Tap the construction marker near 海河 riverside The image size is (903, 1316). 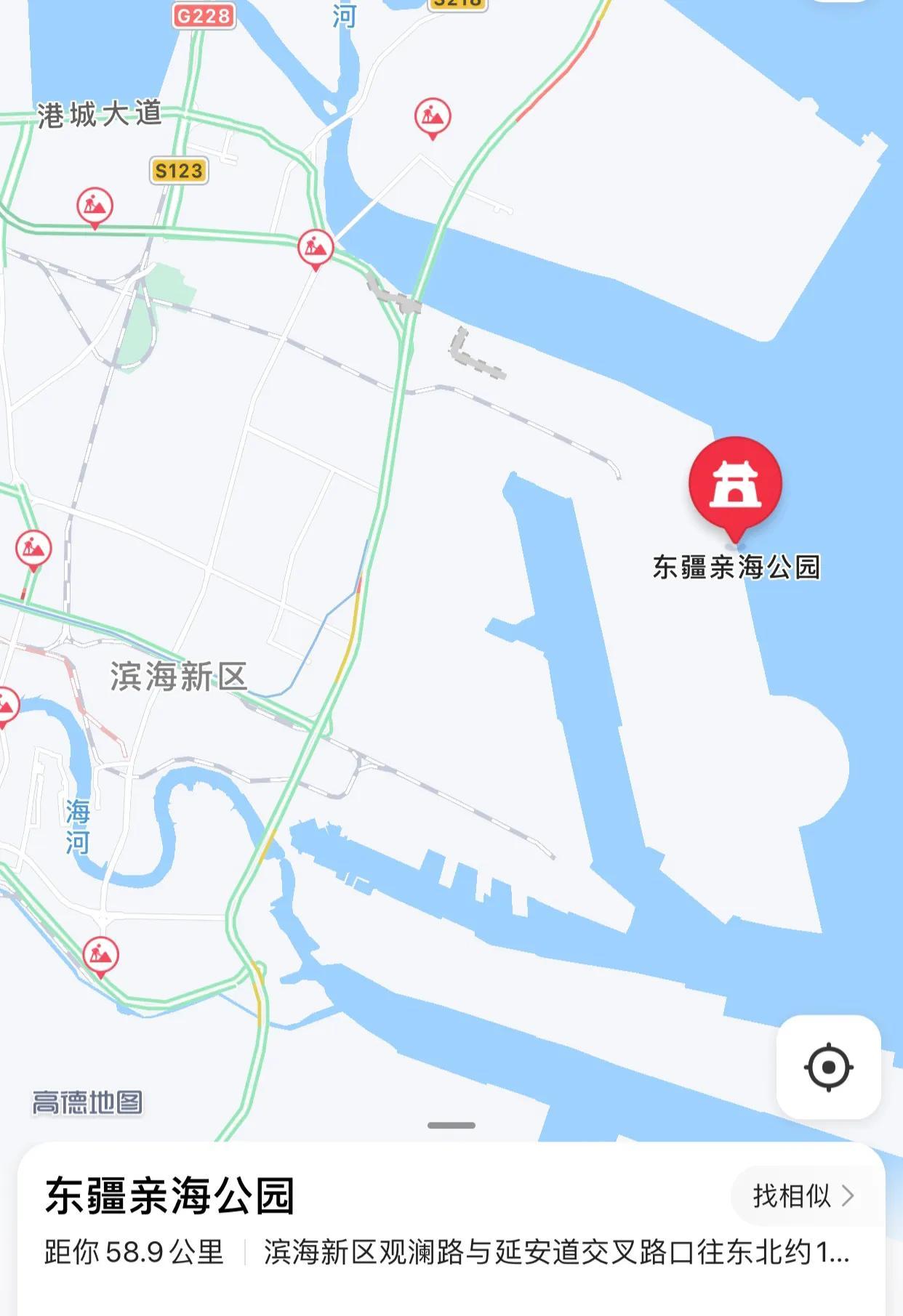[100, 954]
